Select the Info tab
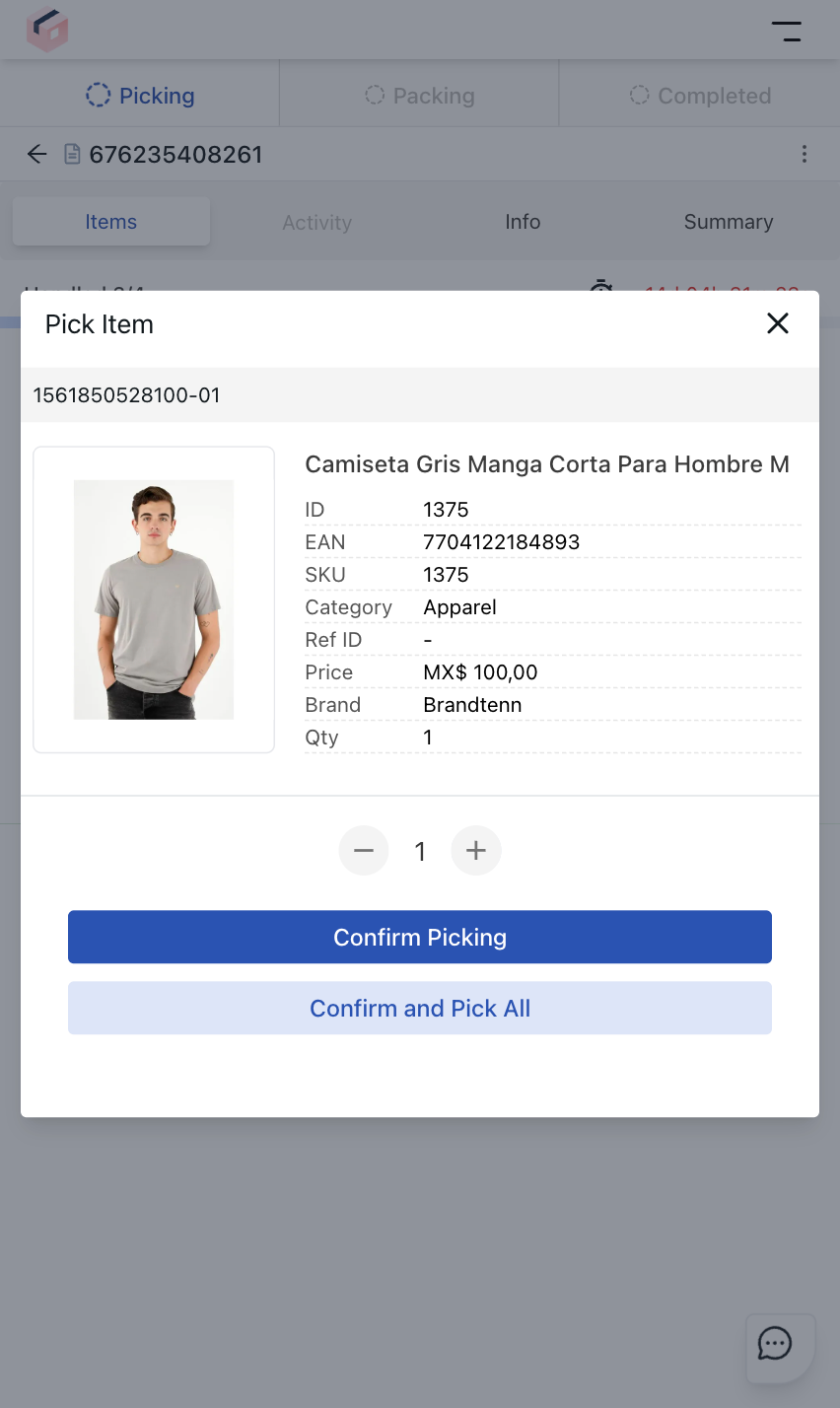This screenshot has width=840, height=1408. click(x=522, y=222)
